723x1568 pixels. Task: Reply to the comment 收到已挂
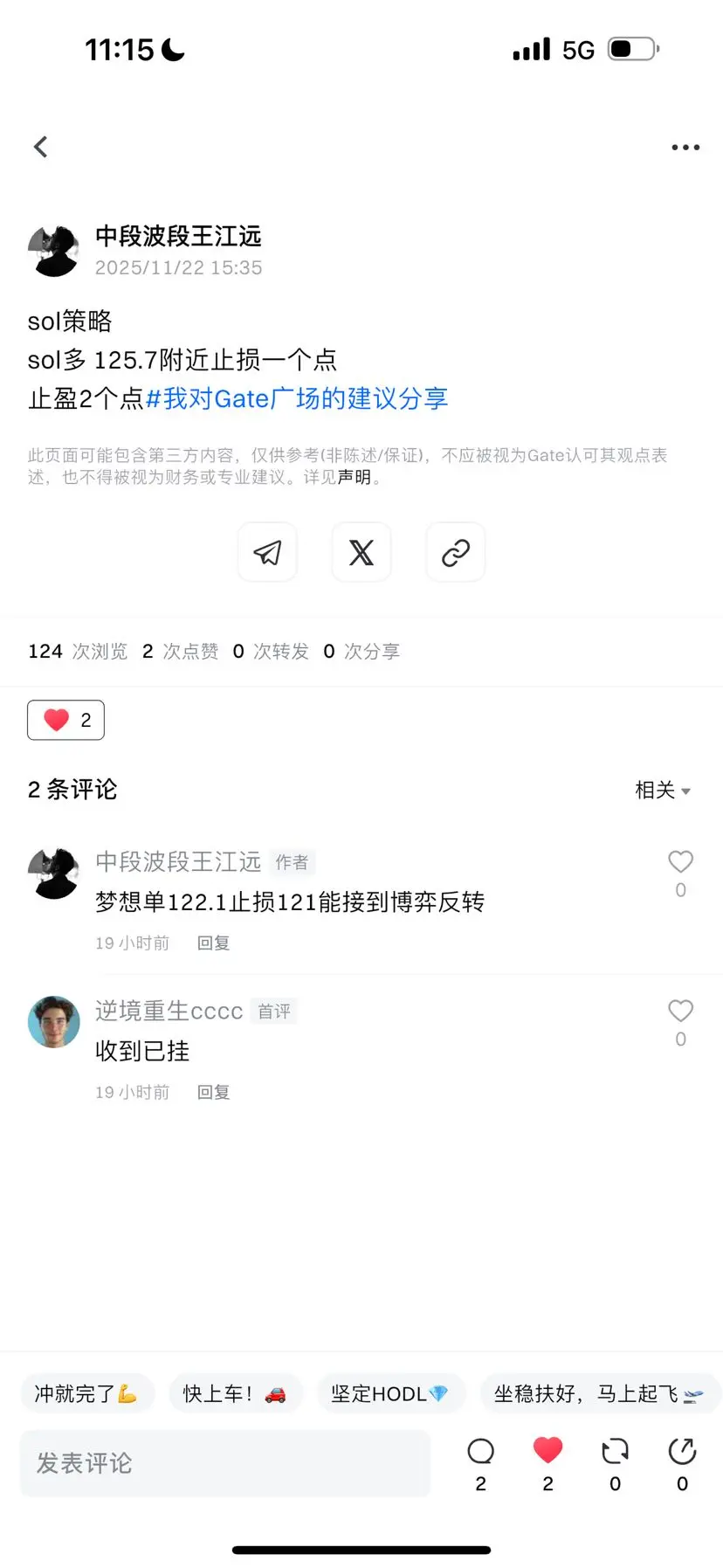coord(212,1091)
